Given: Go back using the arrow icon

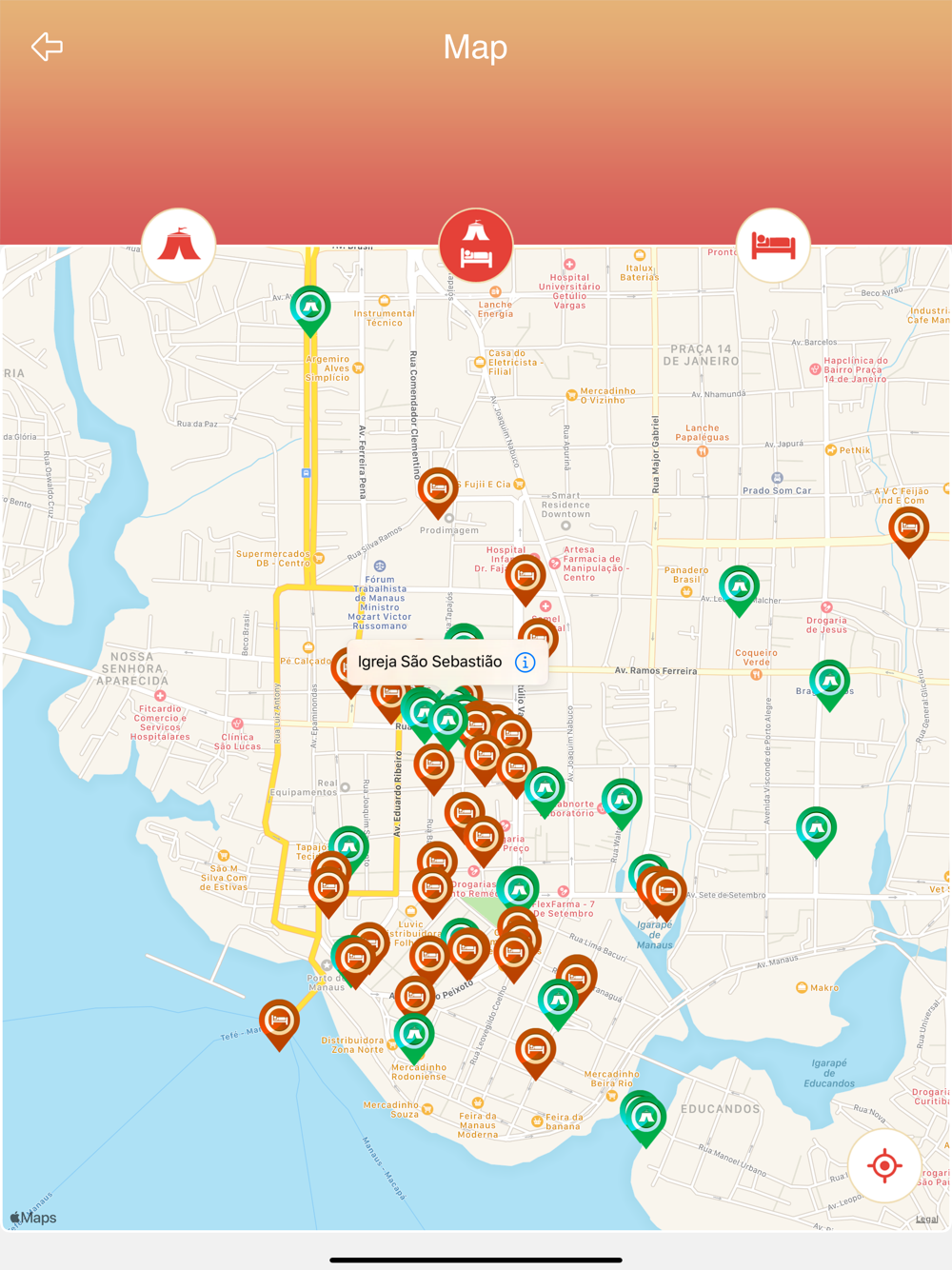Looking at the screenshot, I should click(x=47, y=47).
